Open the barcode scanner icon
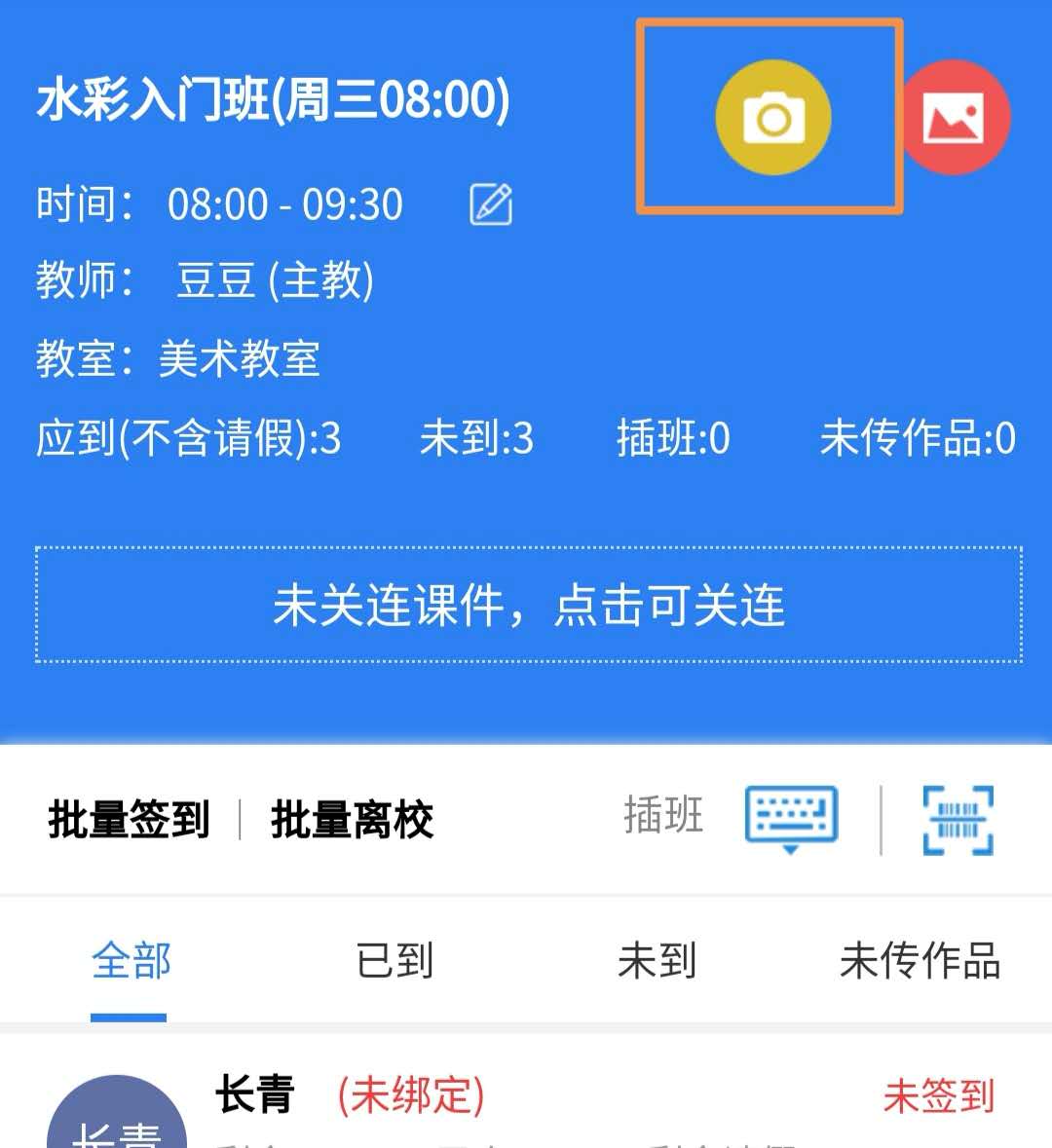 tap(958, 820)
